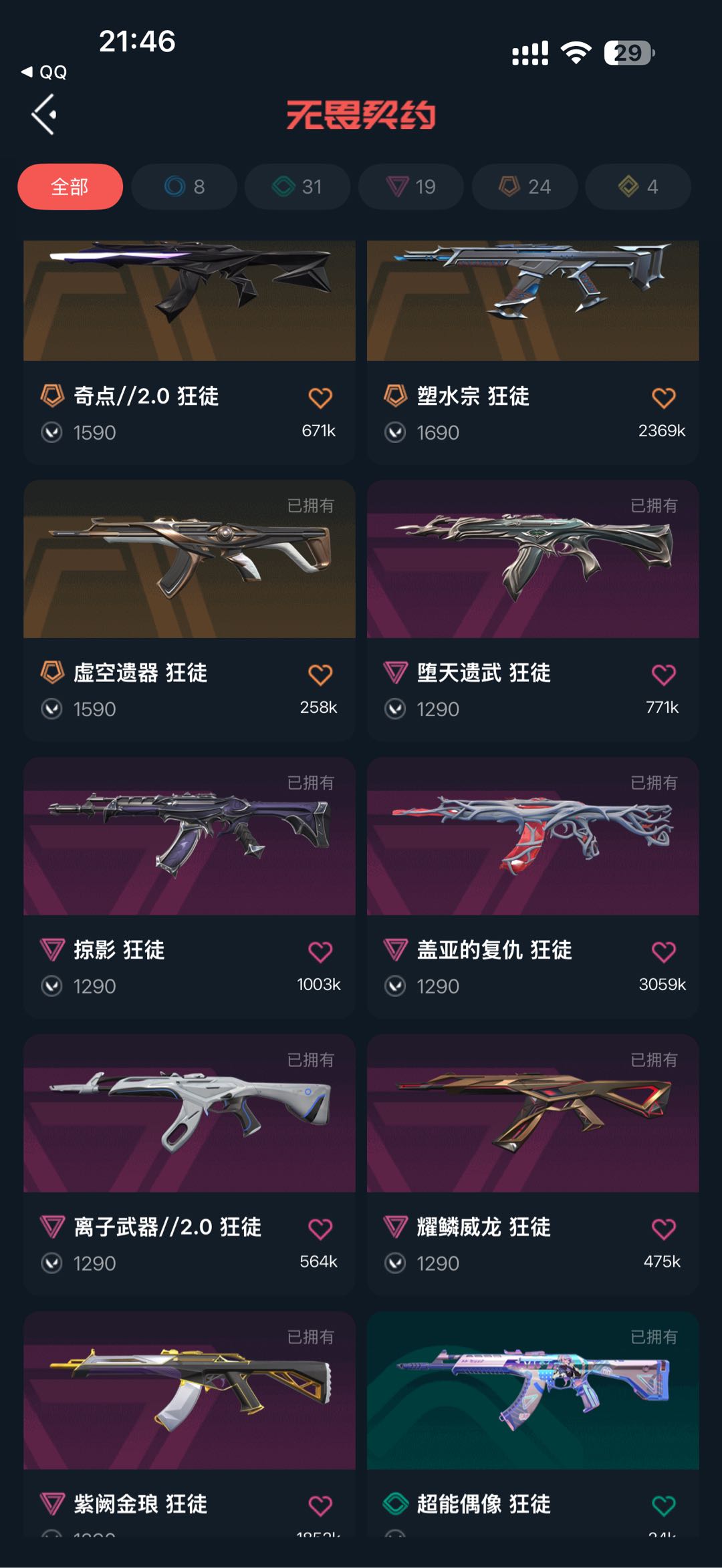
Task: Filter by the blue tier showing 8
Action: (184, 186)
